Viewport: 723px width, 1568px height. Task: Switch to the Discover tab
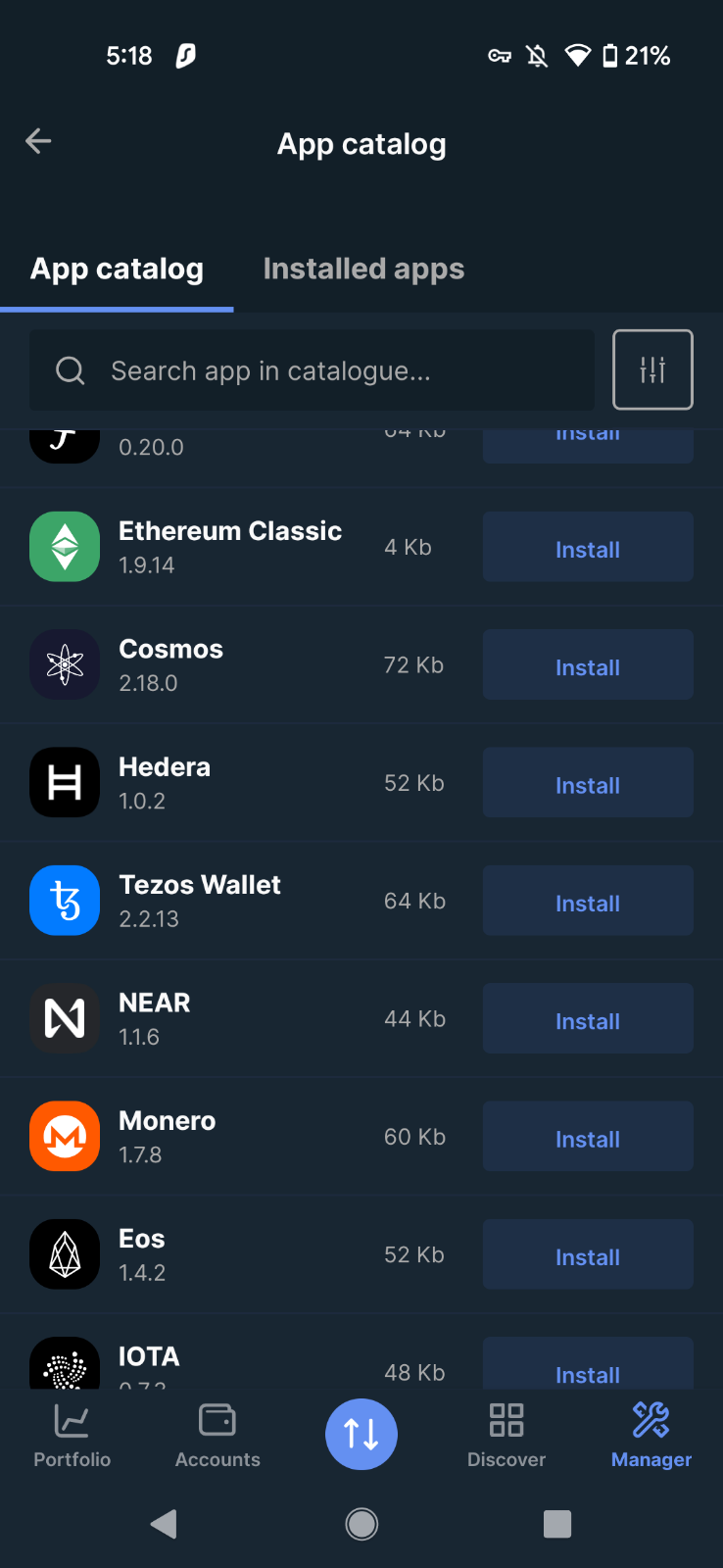tap(506, 1435)
